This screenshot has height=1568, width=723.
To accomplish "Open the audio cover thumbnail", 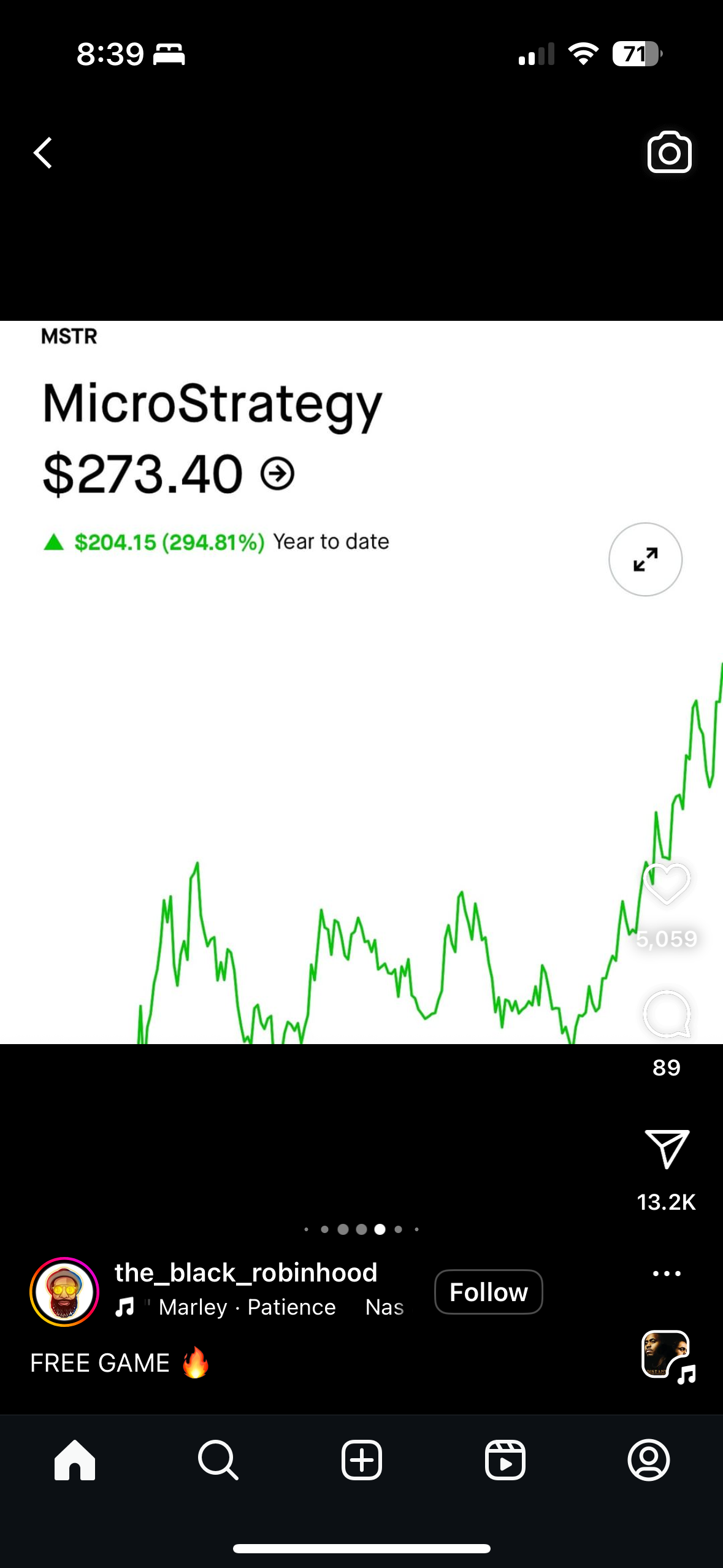I will 667,1355.
